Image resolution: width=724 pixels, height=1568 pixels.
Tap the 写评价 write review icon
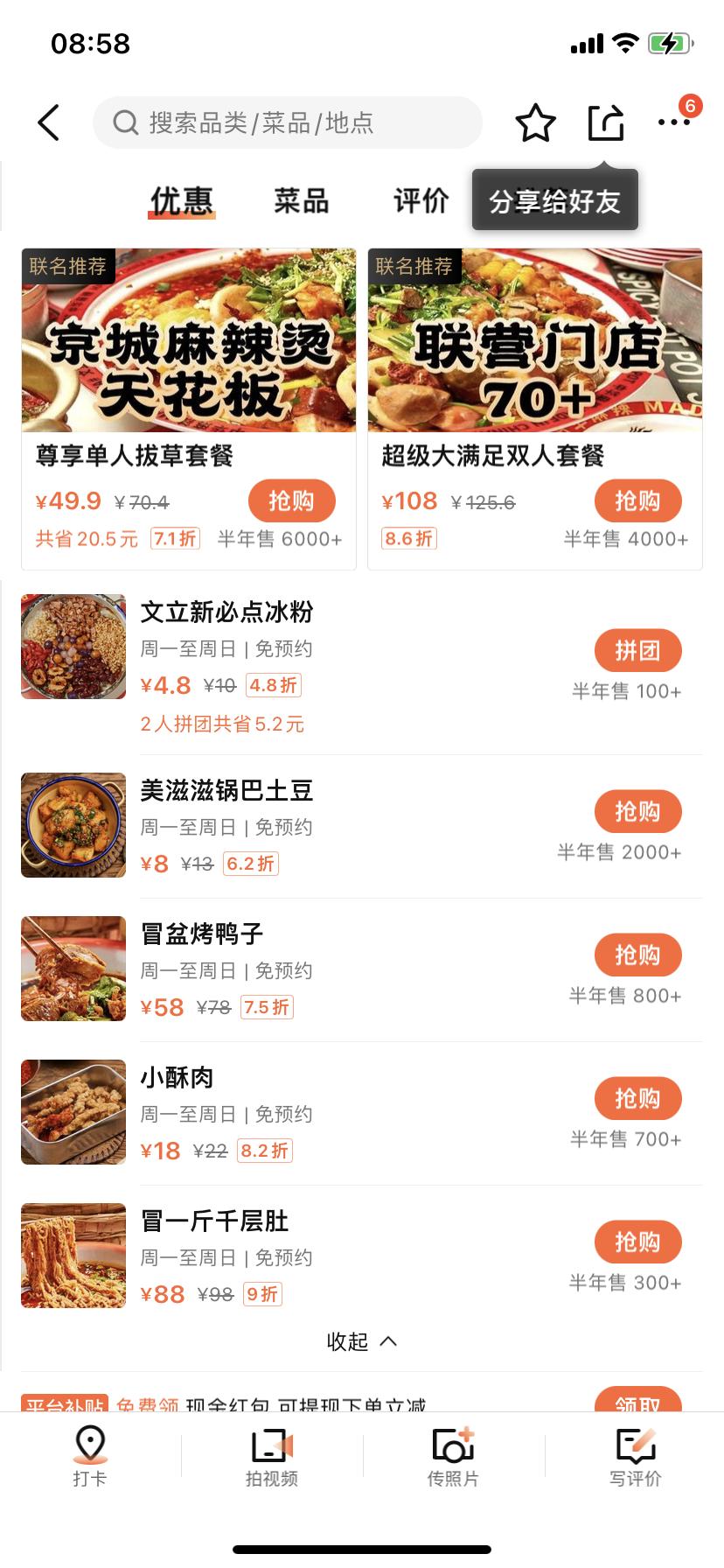coord(632,1452)
